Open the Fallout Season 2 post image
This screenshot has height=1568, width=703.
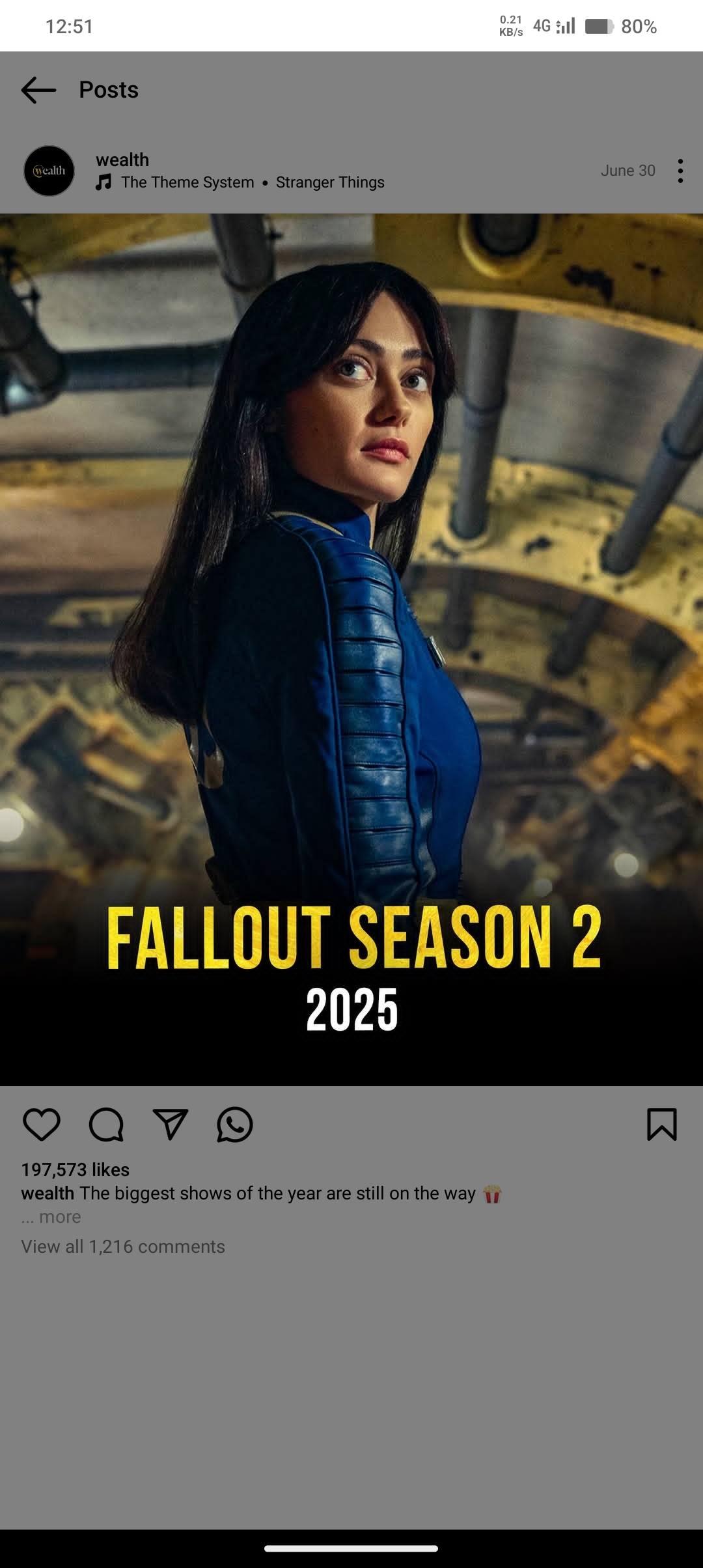coord(351,649)
